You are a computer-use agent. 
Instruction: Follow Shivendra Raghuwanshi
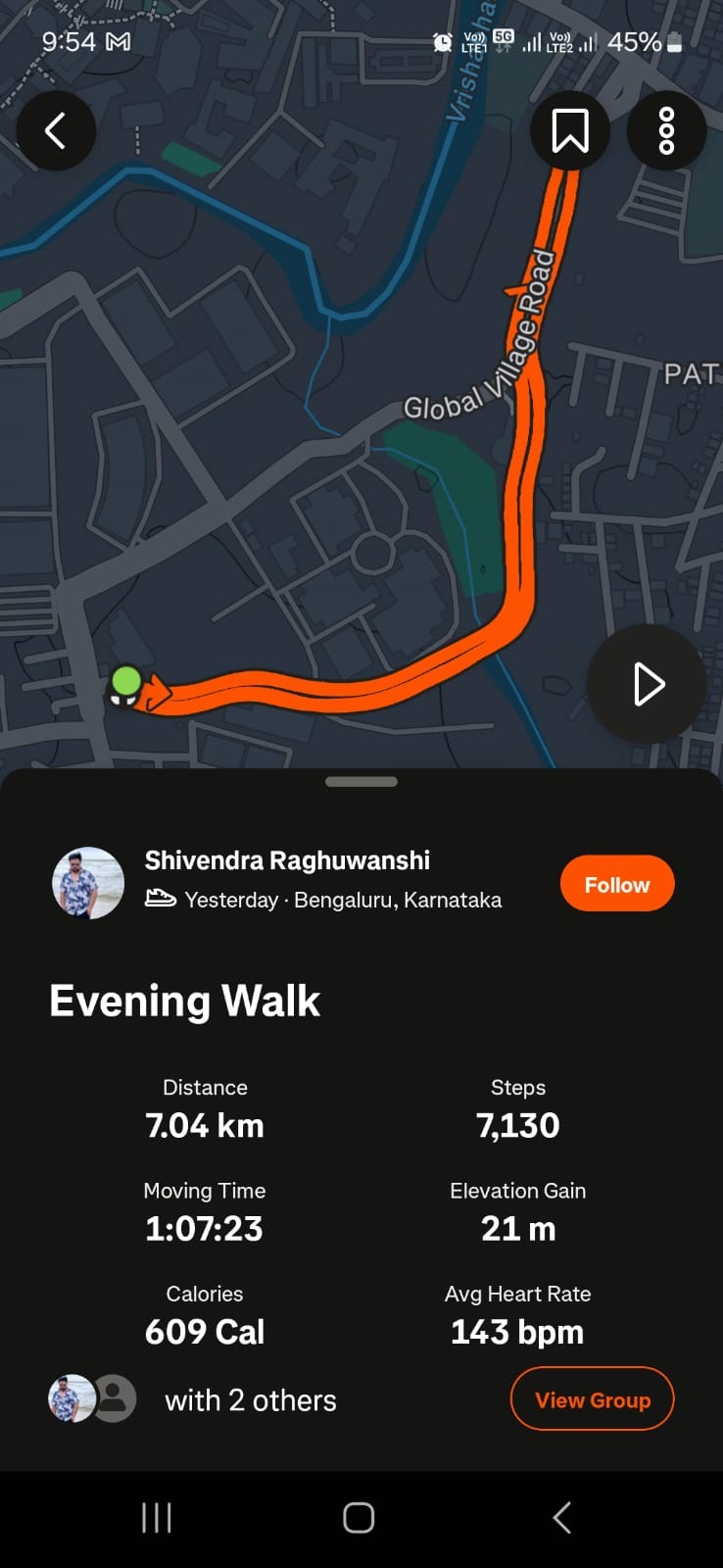coord(617,884)
